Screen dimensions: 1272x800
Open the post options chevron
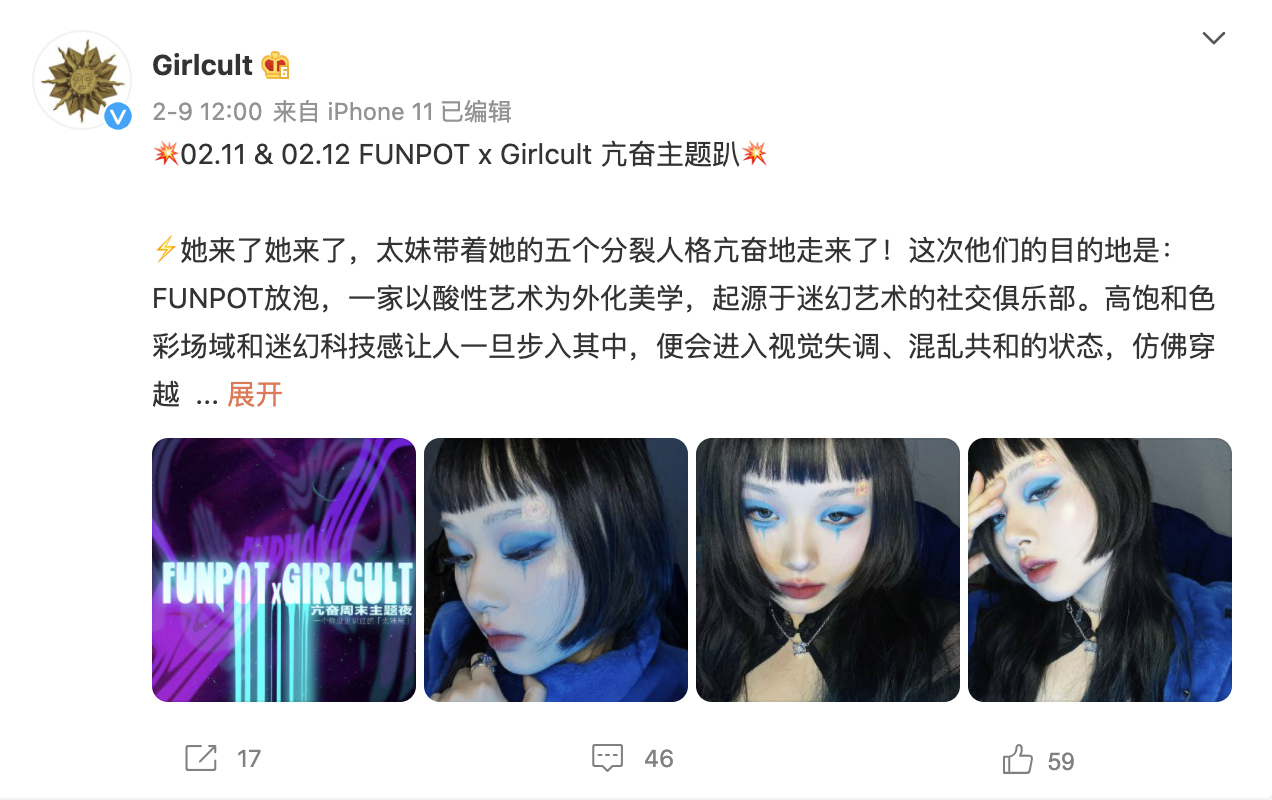pyautogui.click(x=1213, y=39)
